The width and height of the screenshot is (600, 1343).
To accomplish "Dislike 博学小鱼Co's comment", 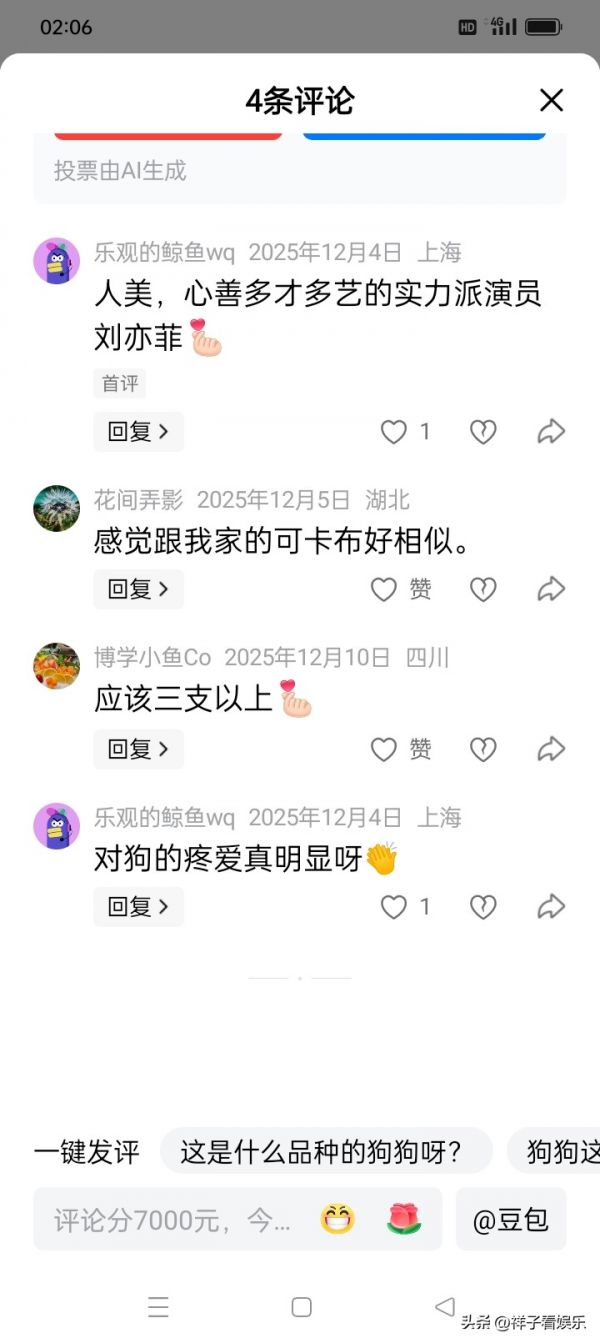I will coord(483,749).
